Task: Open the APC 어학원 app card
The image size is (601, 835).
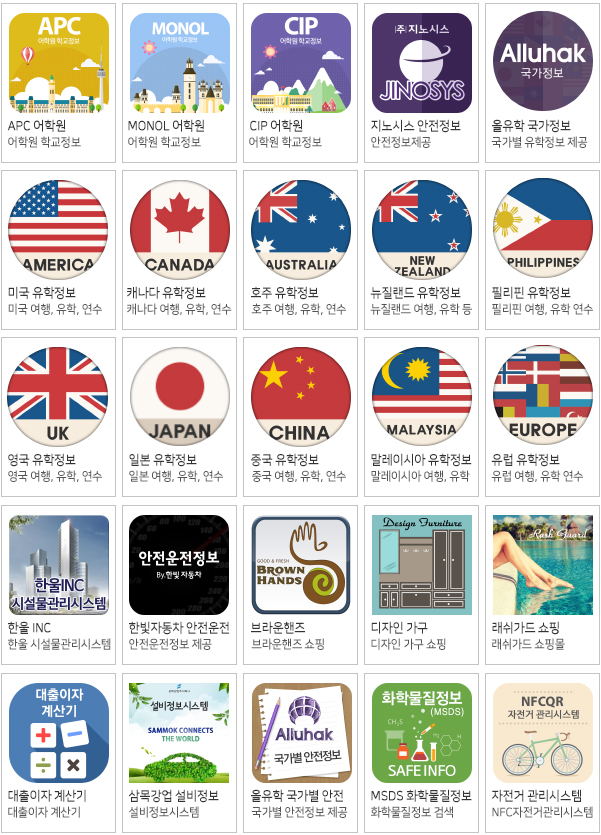Action: point(58,63)
